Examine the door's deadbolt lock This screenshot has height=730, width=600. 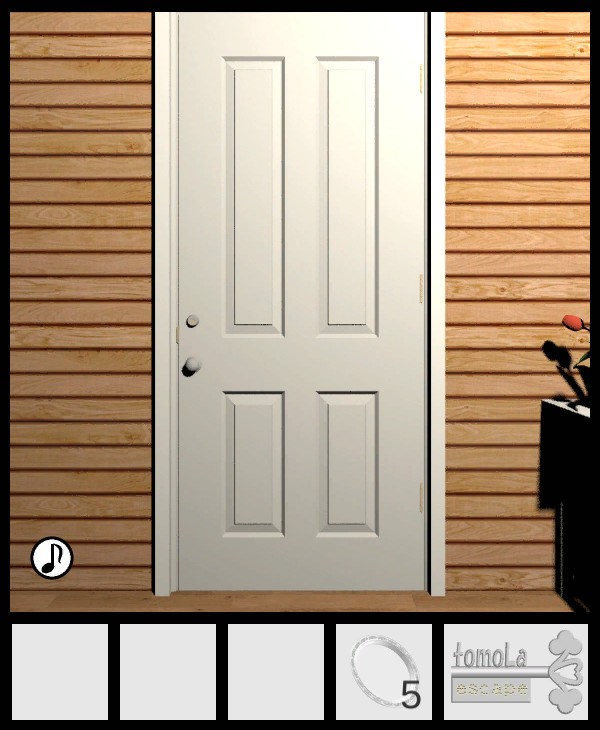(192, 321)
